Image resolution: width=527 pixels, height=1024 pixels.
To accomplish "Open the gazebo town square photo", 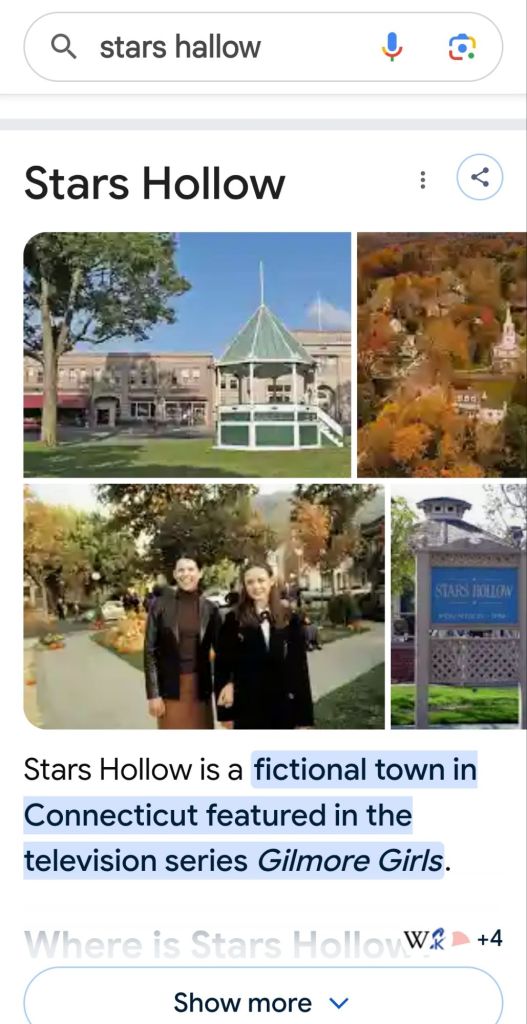I will click(x=187, y=355).
